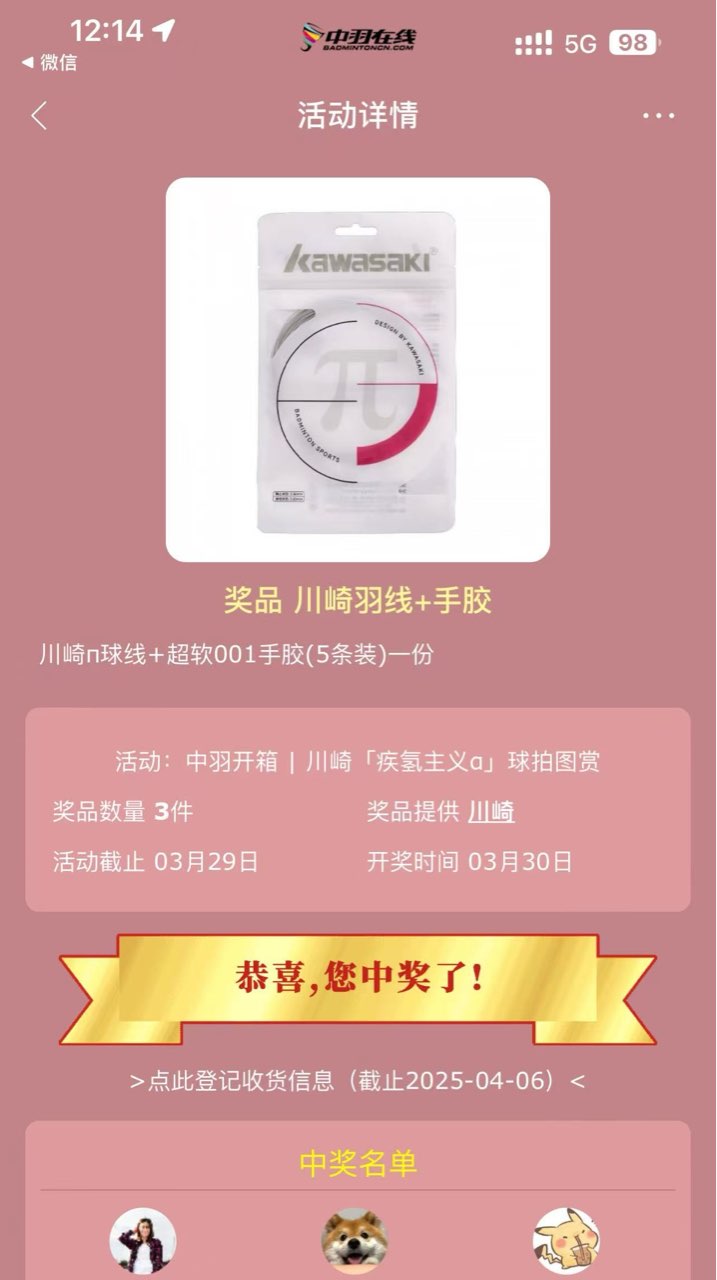The height and width of the screenshot is (1280, 717).
Task: Open the three-dot overflow menu
Action: point(658,116)
